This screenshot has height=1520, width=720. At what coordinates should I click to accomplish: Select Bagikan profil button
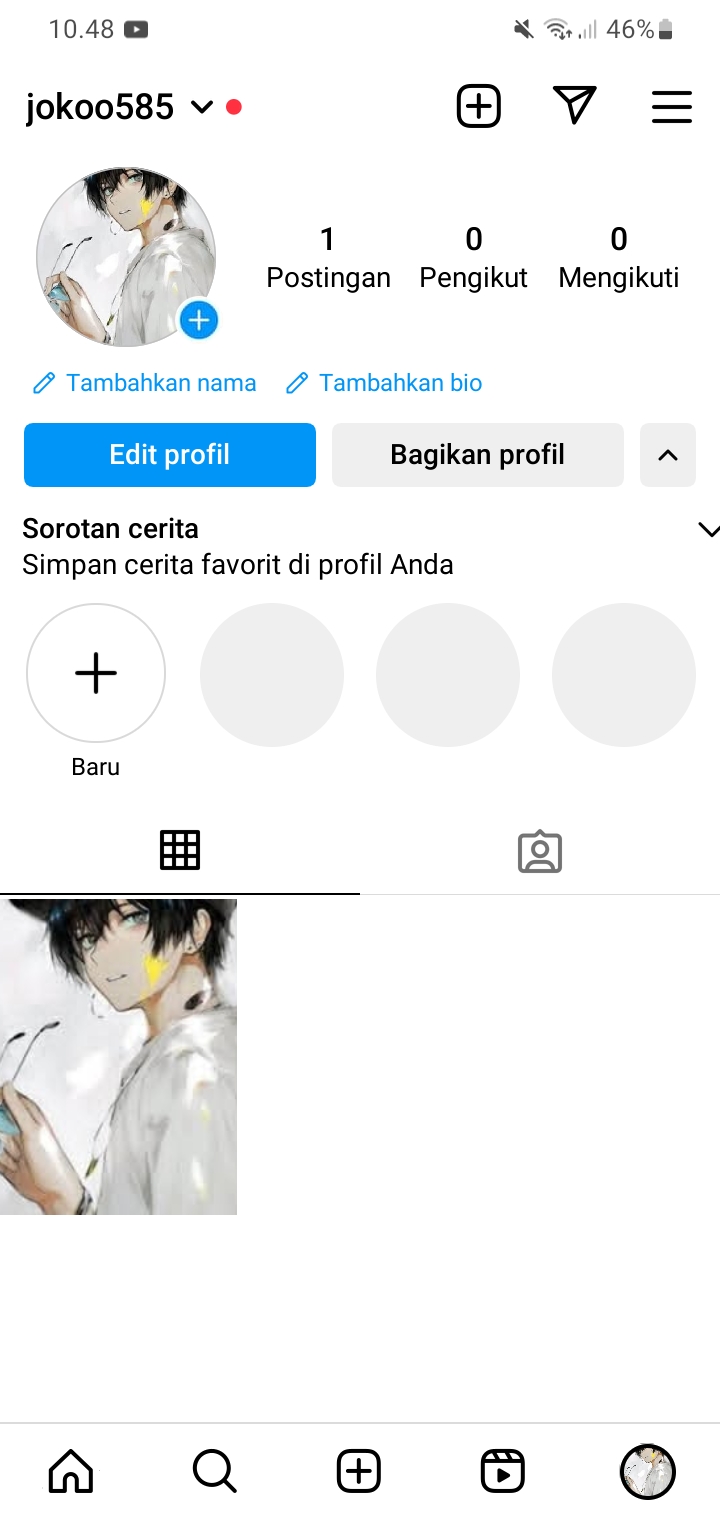[477, 455]
